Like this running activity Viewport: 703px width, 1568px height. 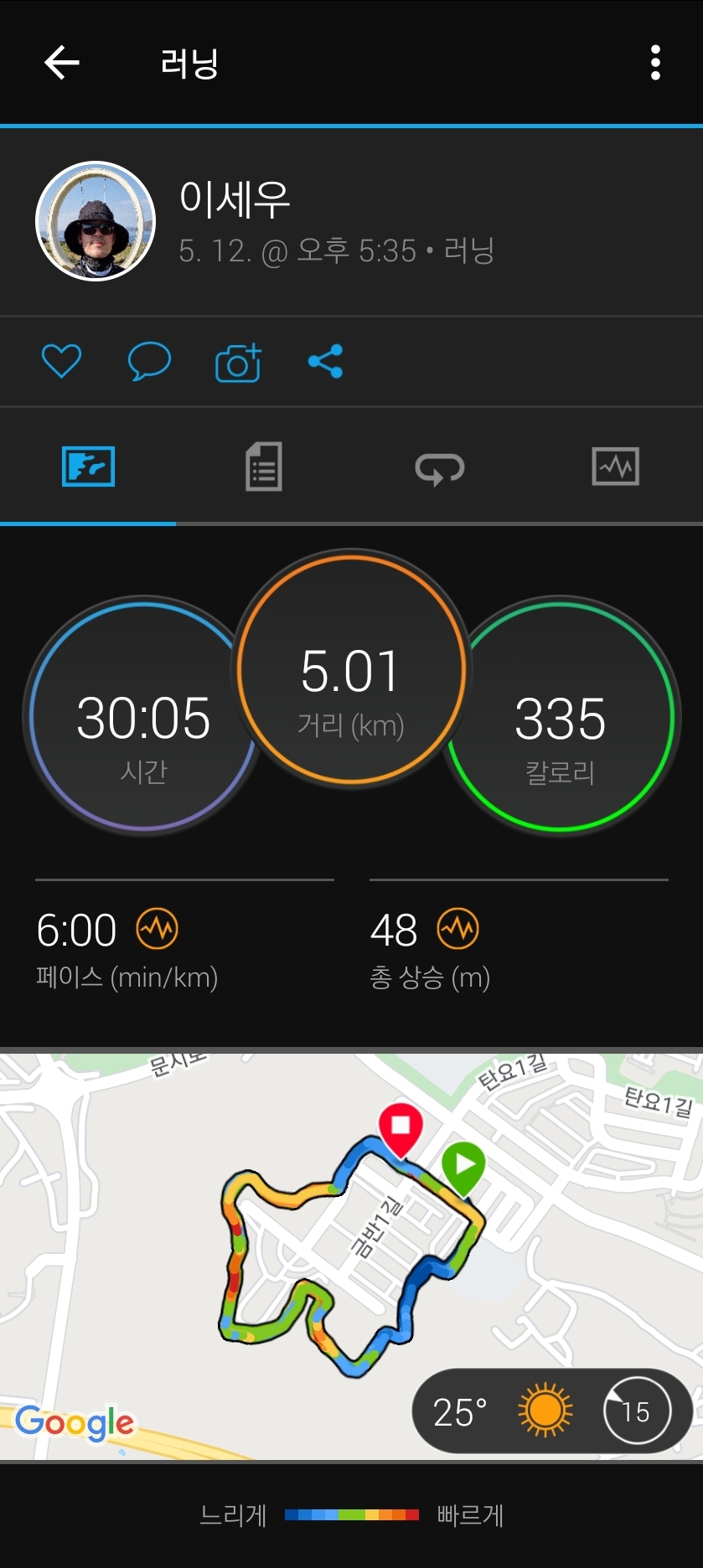click(x=61, y=361)
